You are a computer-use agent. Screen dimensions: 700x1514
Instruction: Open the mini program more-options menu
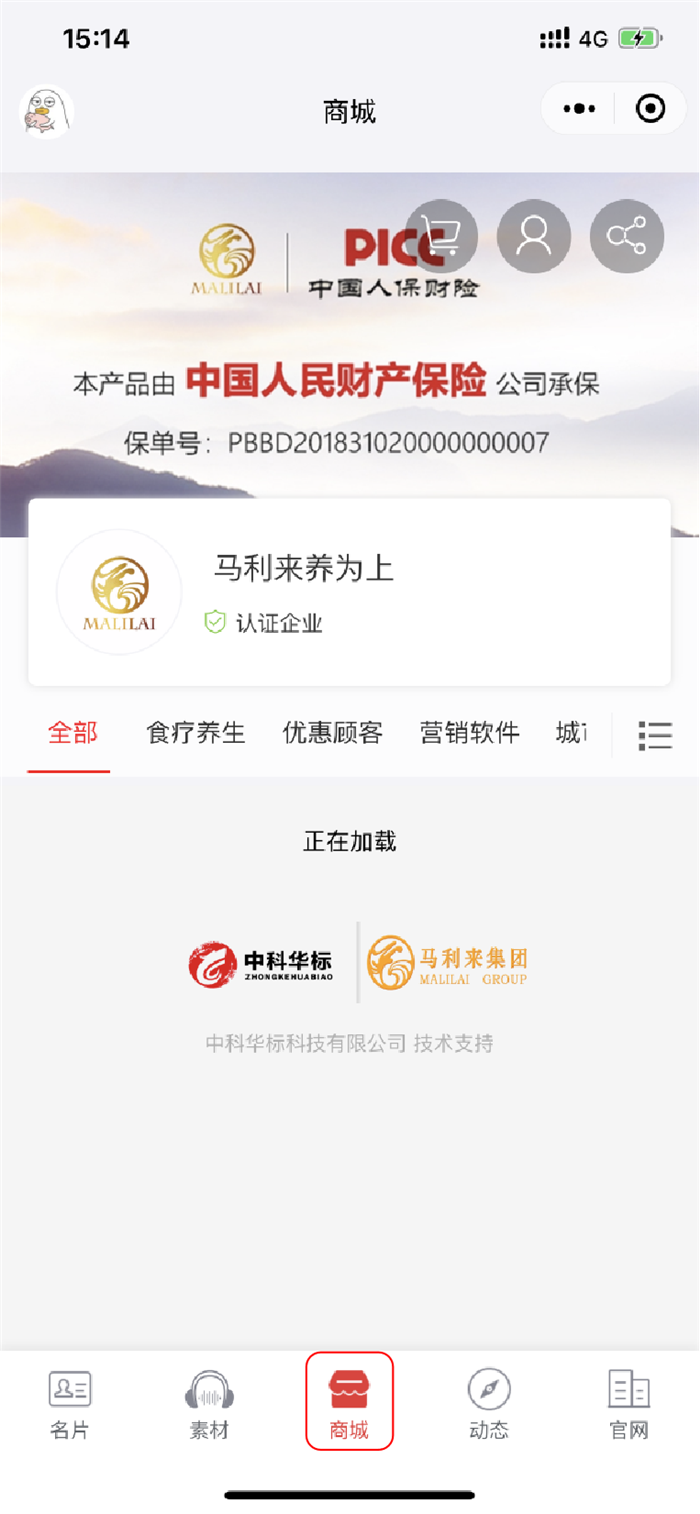pos(579,109)
